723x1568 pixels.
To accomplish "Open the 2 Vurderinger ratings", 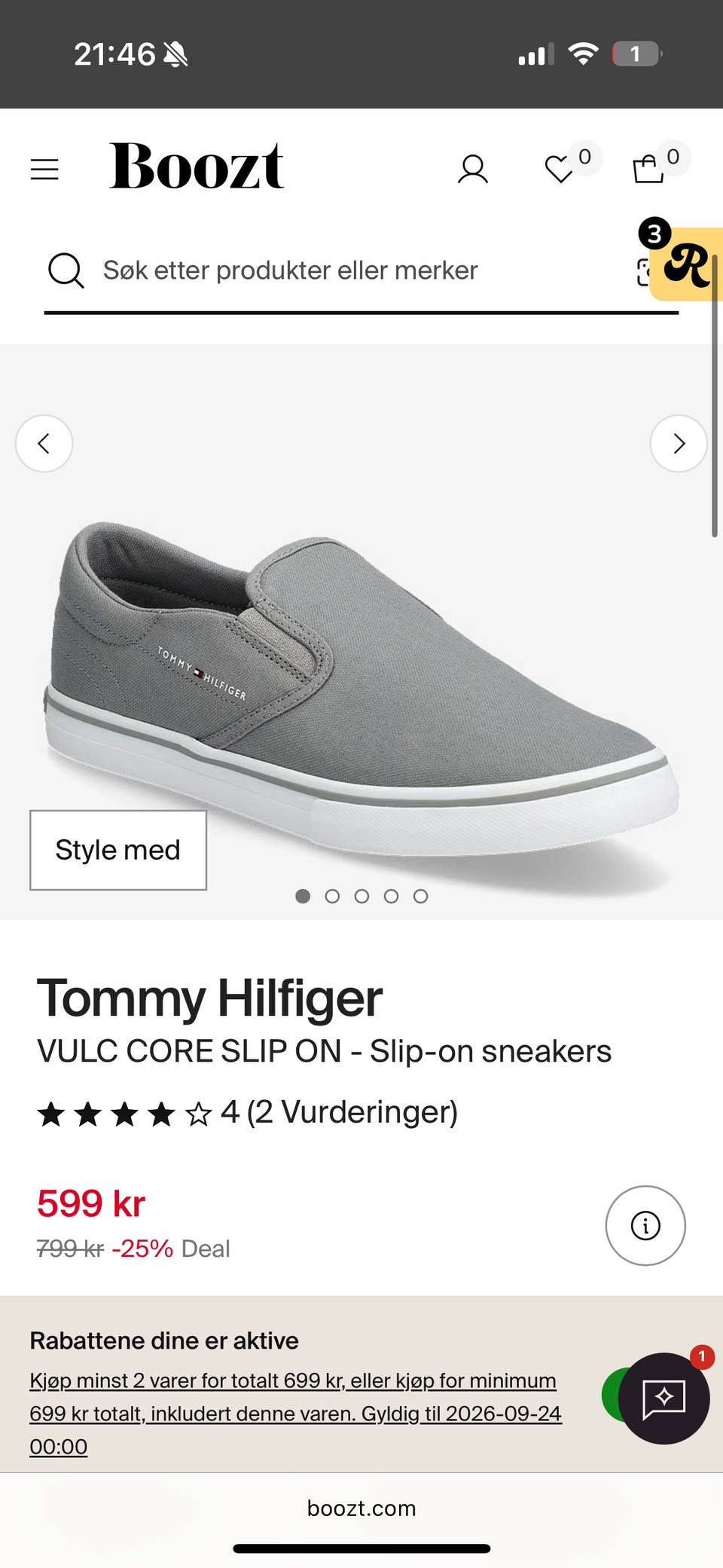I will point(352,1112).
